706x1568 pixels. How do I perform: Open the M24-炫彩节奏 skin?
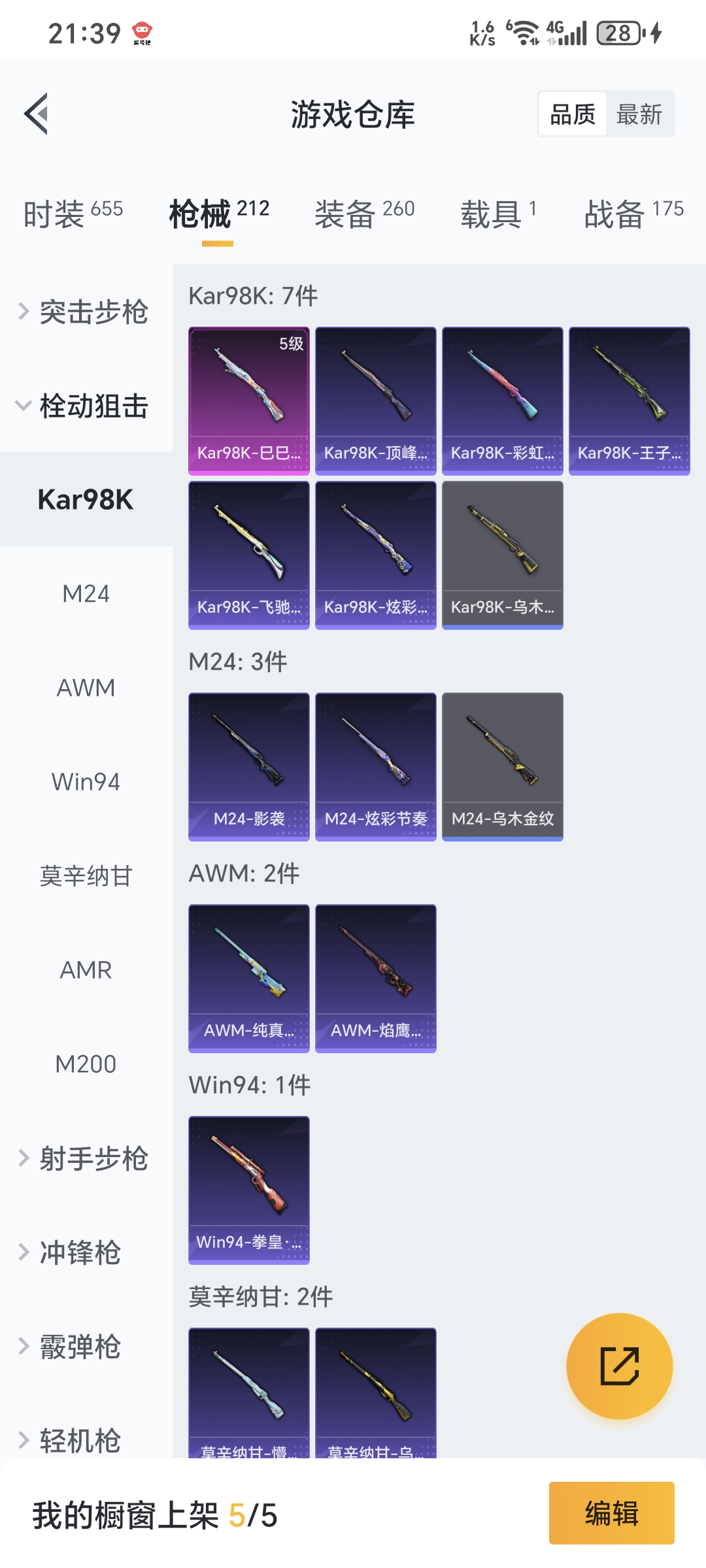click(x=376, y=767)
